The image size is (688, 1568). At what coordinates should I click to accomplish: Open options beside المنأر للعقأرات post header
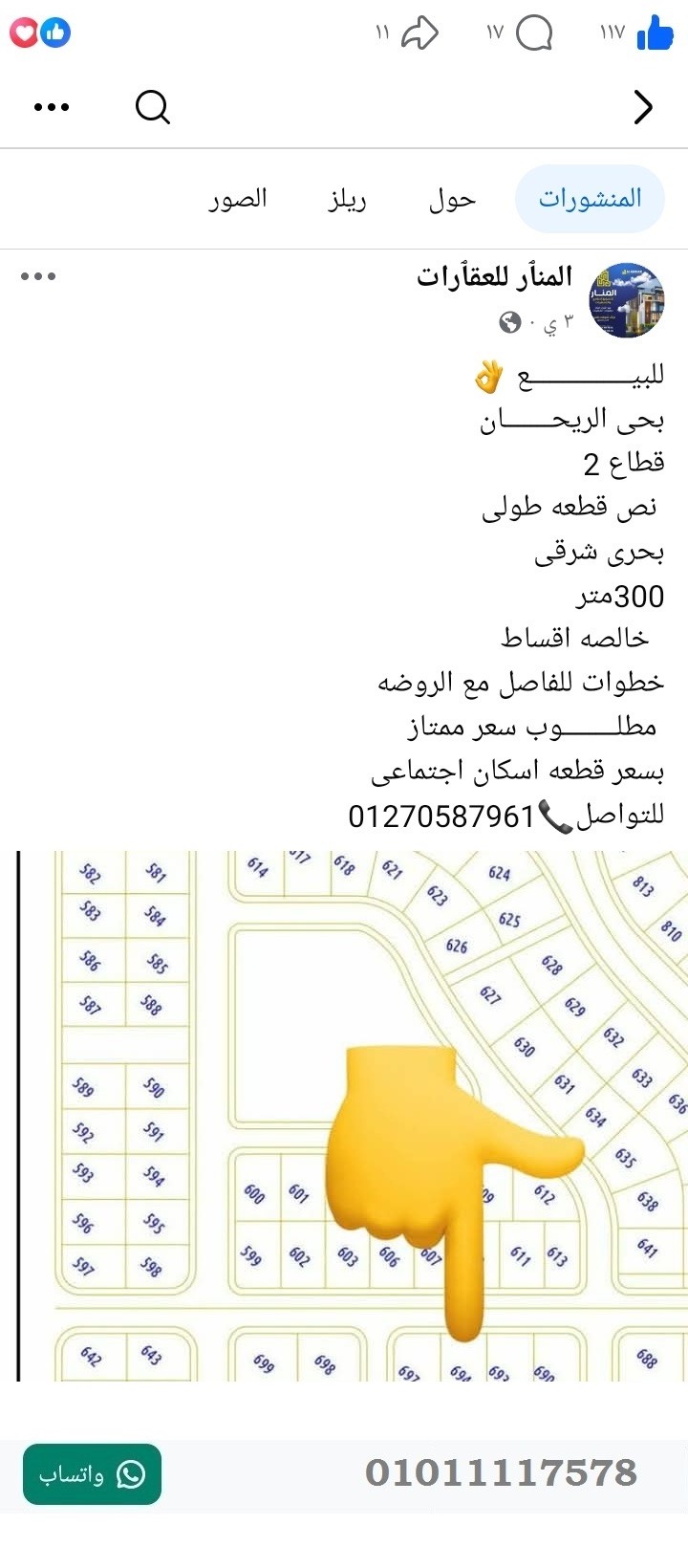point(38,277)
